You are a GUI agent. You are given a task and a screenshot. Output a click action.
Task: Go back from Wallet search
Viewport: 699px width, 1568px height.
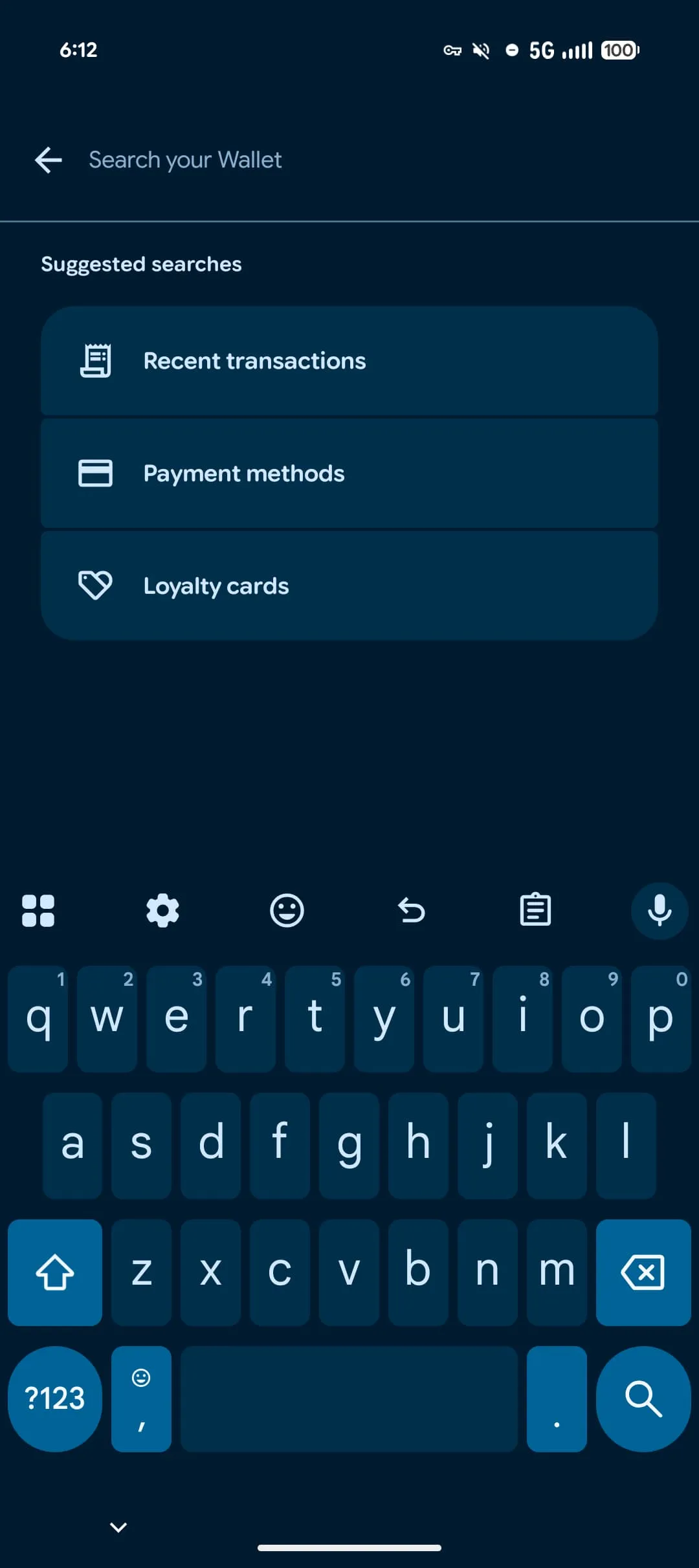(x=49, y=160)
